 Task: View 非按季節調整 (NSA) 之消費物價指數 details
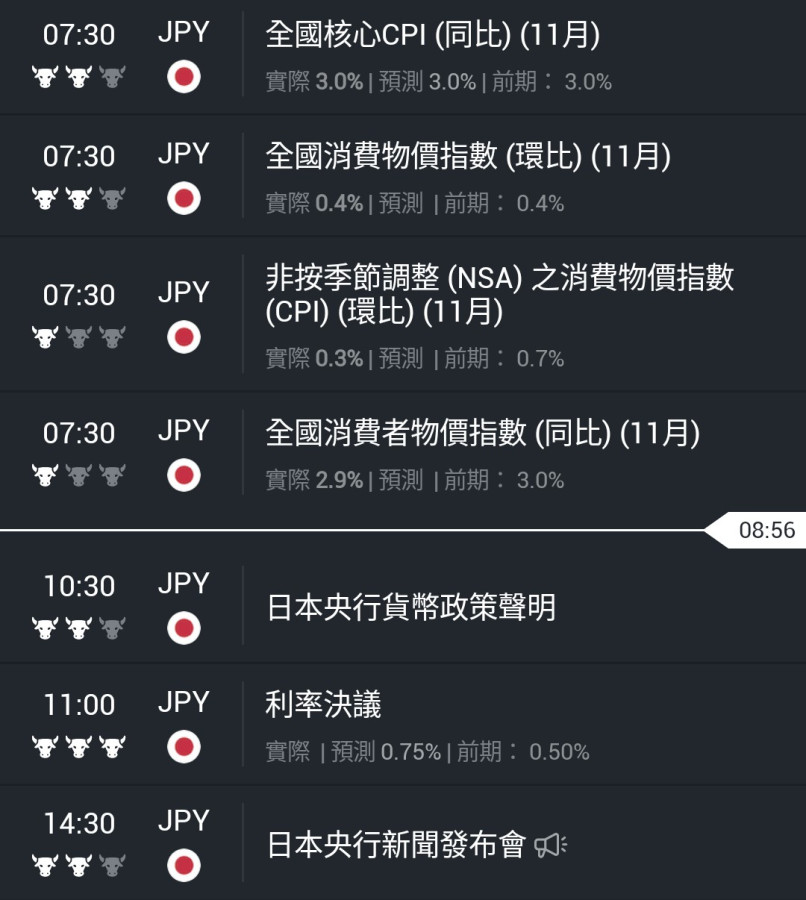pos(499,294)
